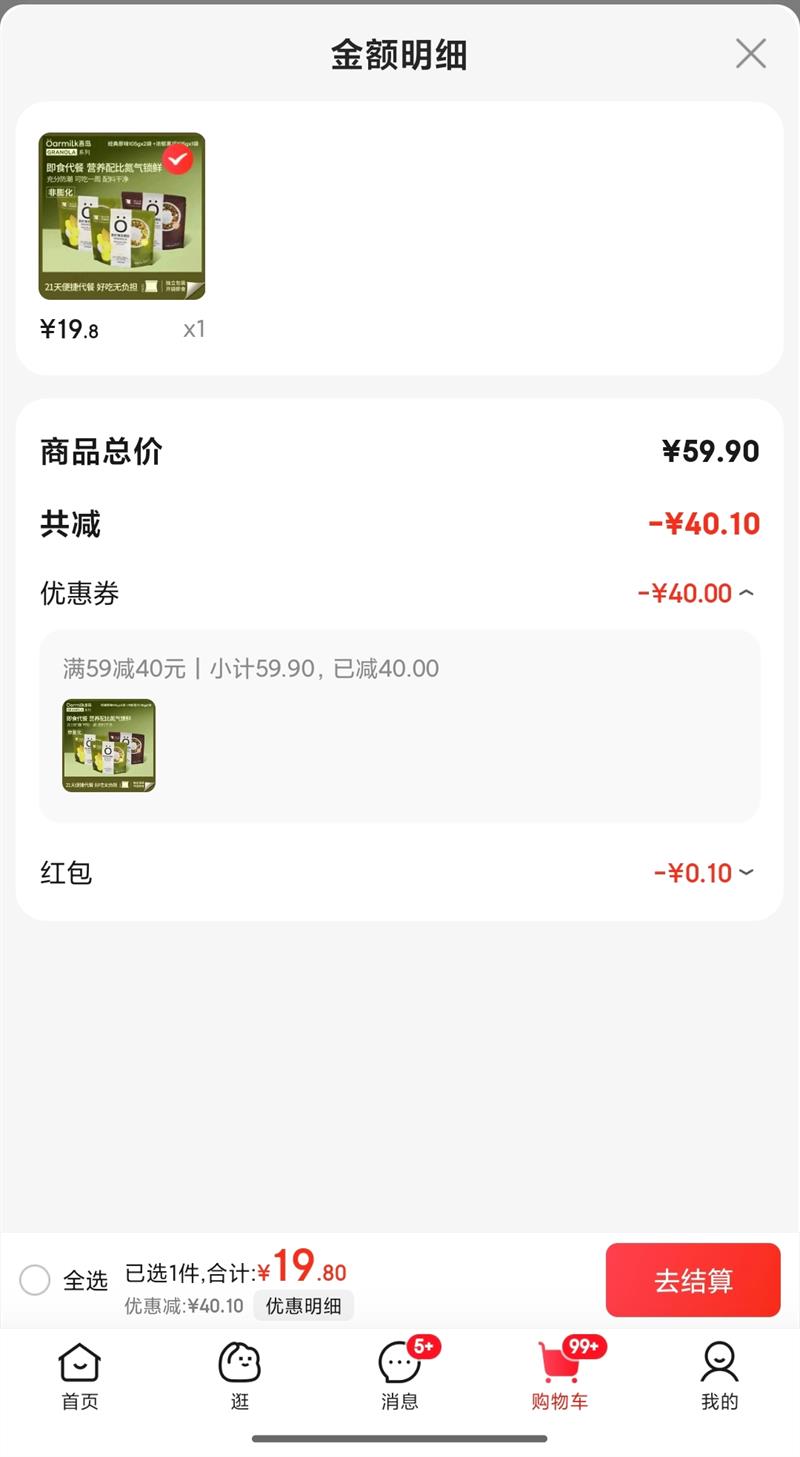Proceed with 去结算 checkout button
Viewport: 800px width, 1457px height.
click(x=693, y=1280)
